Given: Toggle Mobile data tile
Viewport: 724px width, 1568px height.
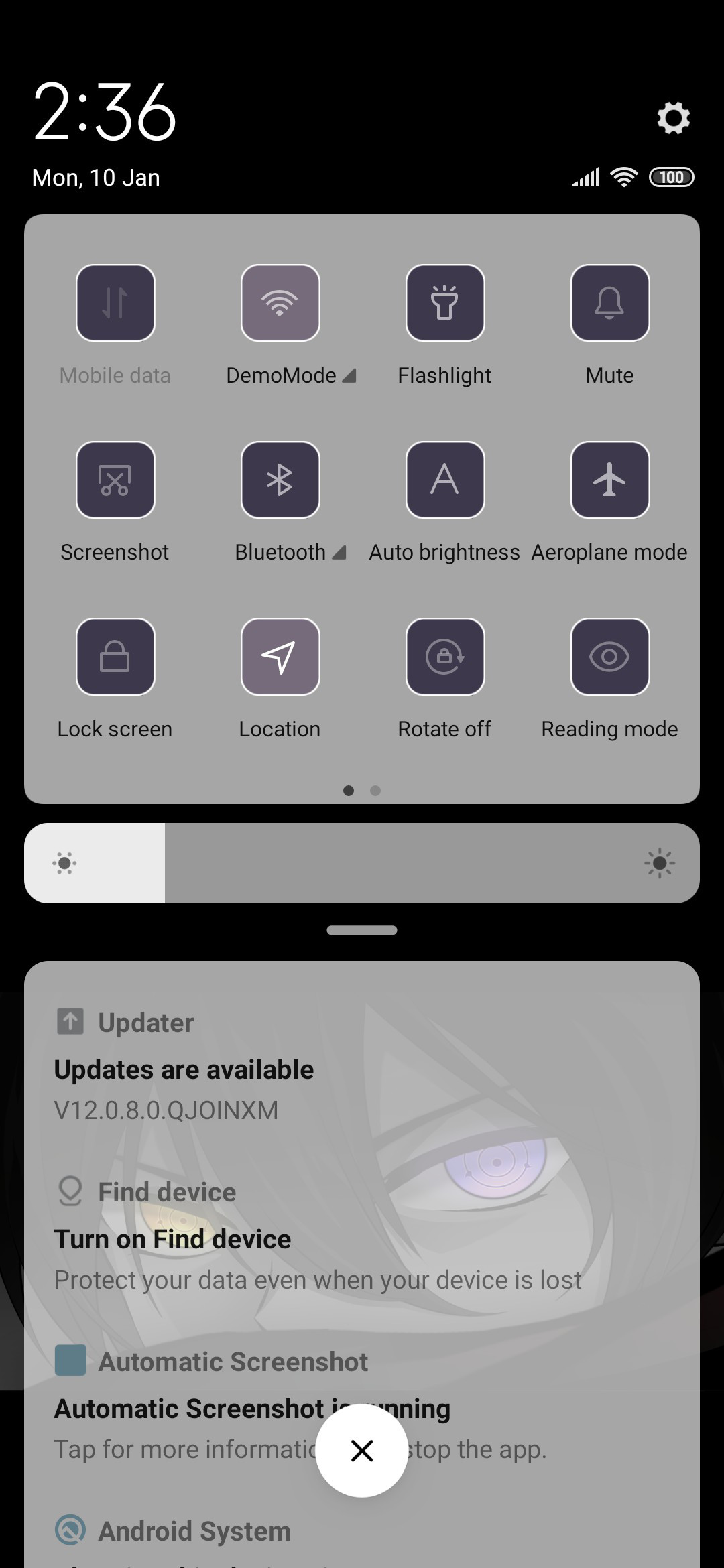Looking at the screenshot, I should click(115, 303).
